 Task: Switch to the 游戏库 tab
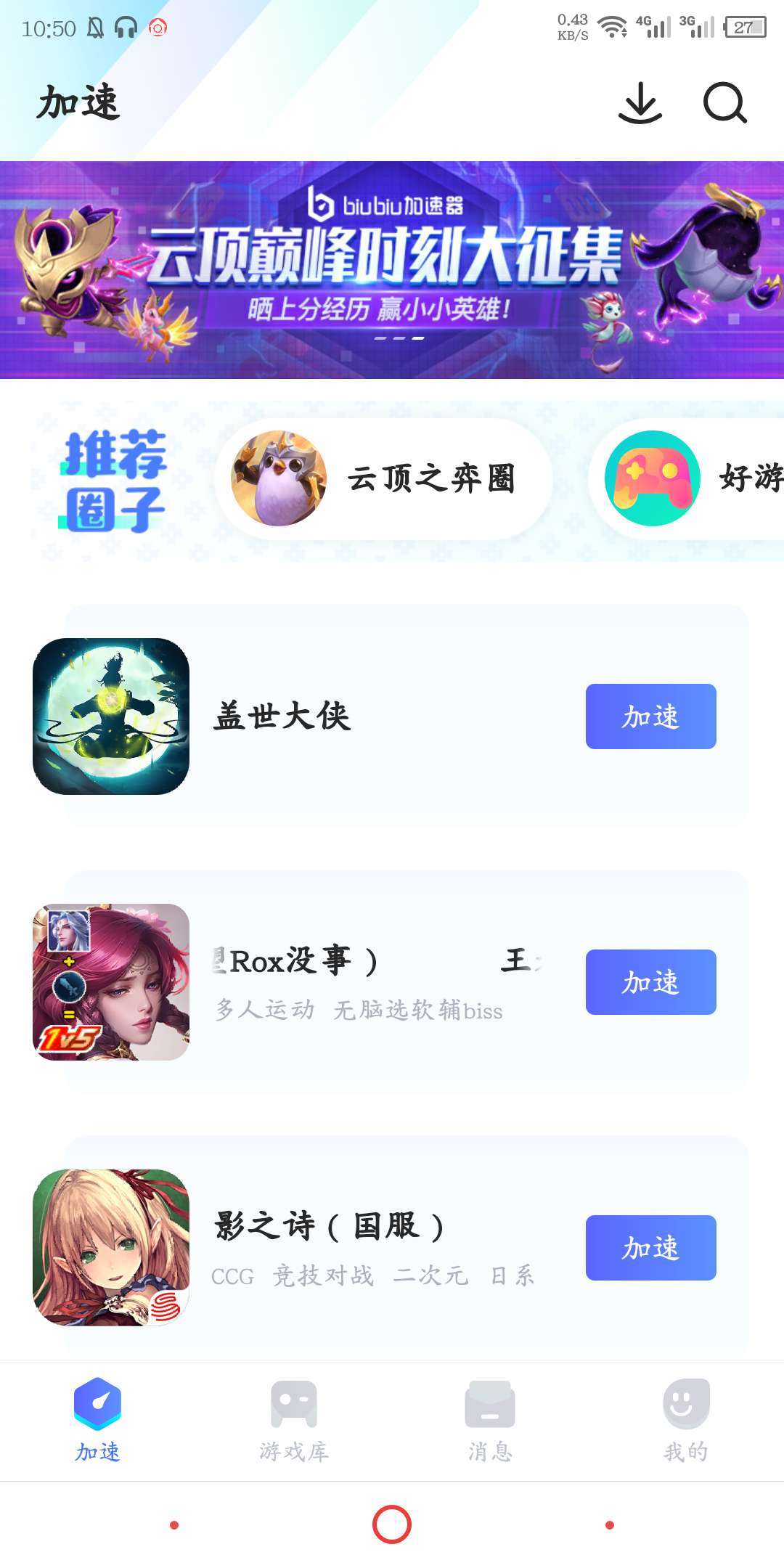(294, 1421)
